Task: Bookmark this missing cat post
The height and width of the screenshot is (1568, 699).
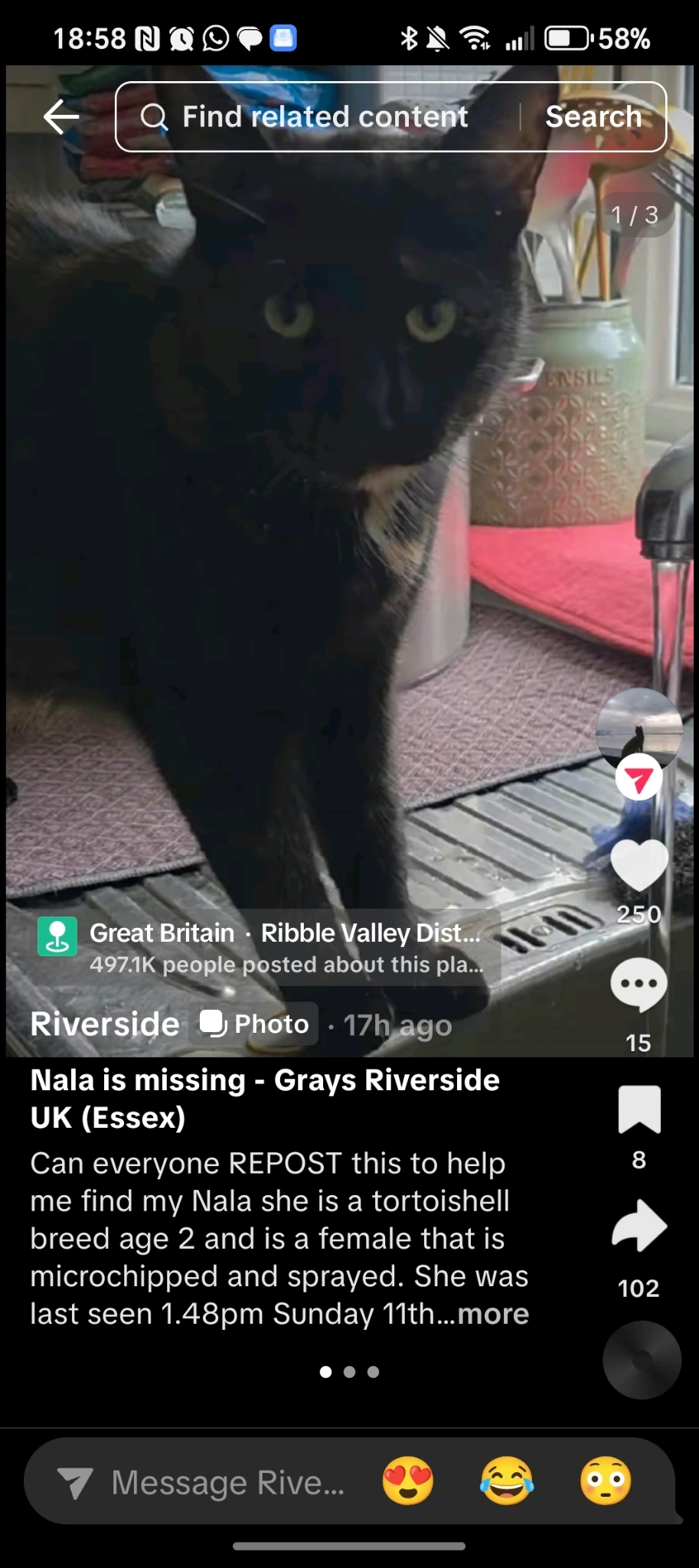Action: [x=639, y=1109]
